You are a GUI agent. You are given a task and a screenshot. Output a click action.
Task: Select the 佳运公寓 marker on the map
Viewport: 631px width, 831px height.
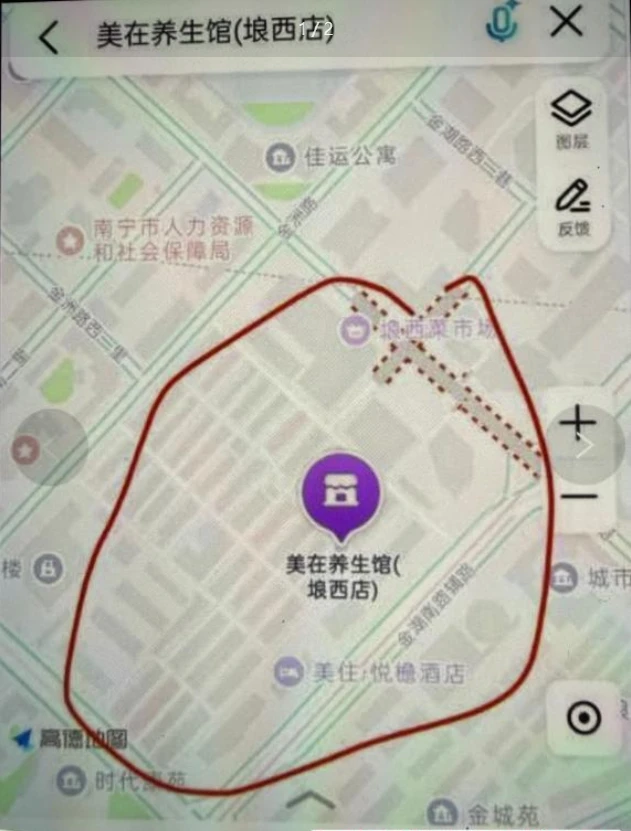tap(279, 156)
